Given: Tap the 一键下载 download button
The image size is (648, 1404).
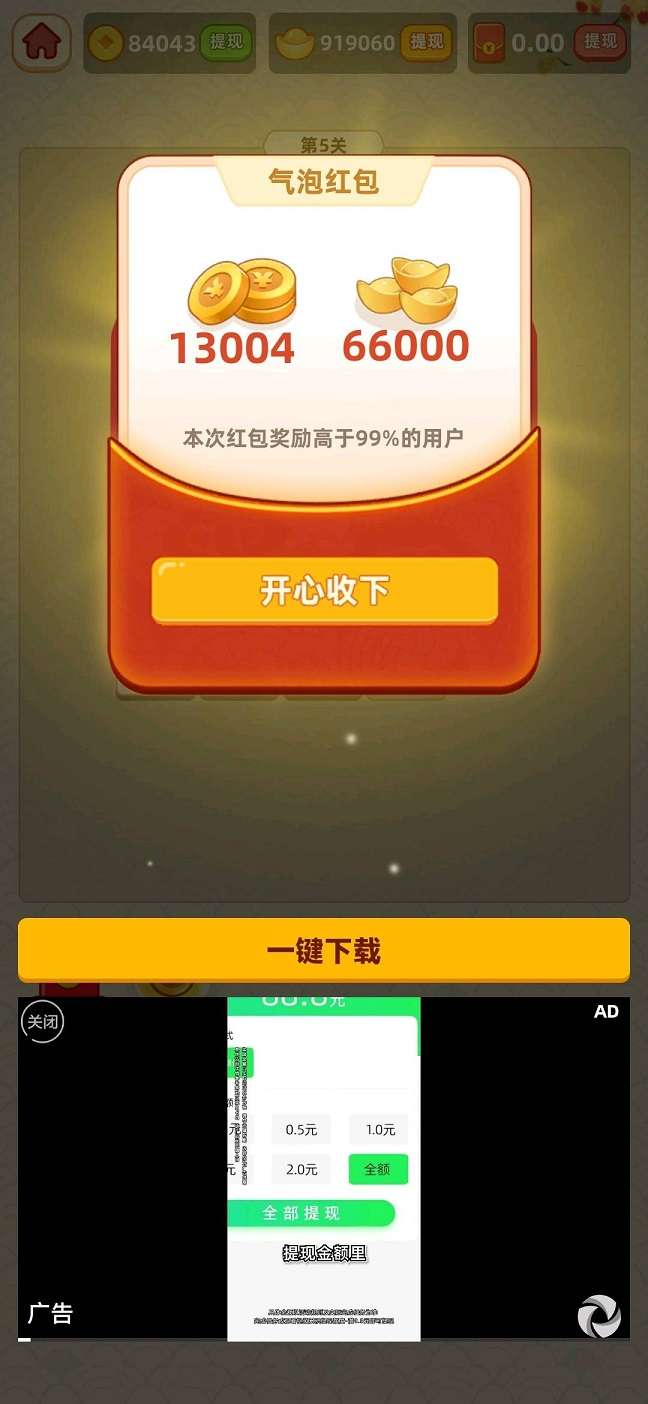Looking at the screenshot, I should click(x=324, y=950).
